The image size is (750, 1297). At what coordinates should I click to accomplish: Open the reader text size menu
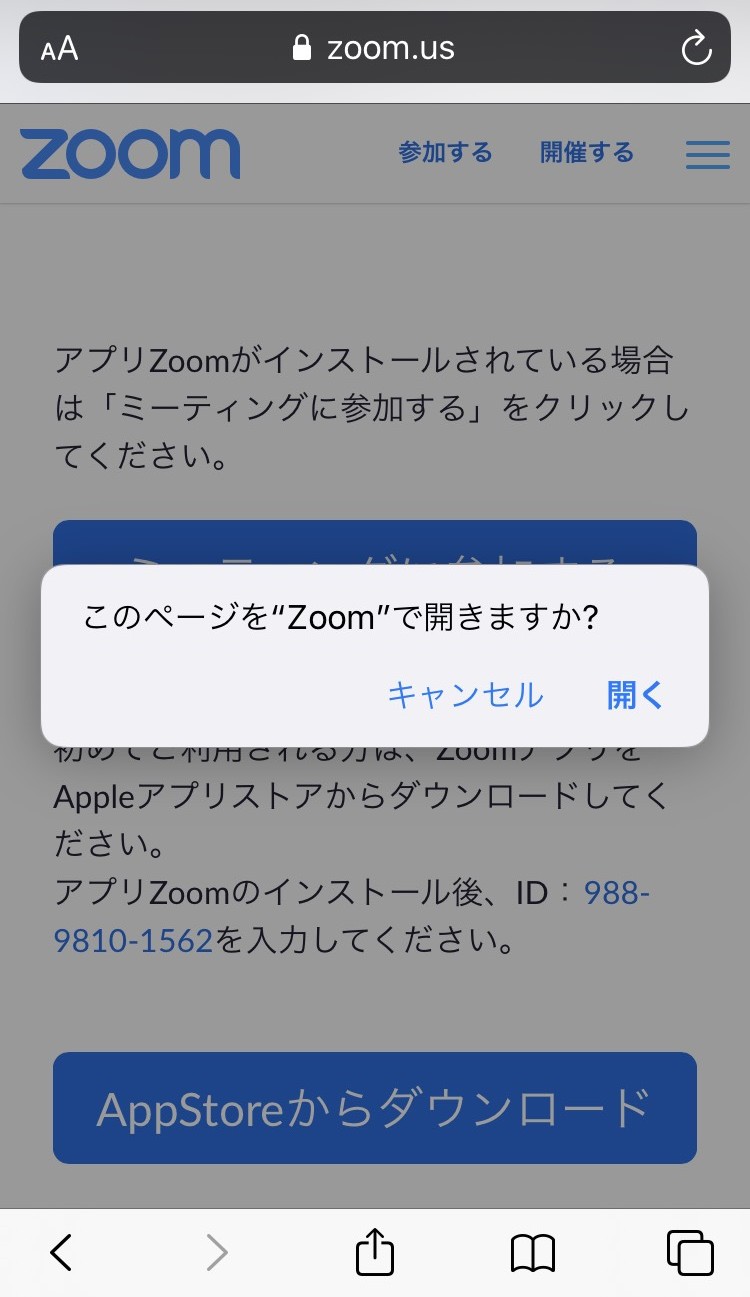point(59,48)
